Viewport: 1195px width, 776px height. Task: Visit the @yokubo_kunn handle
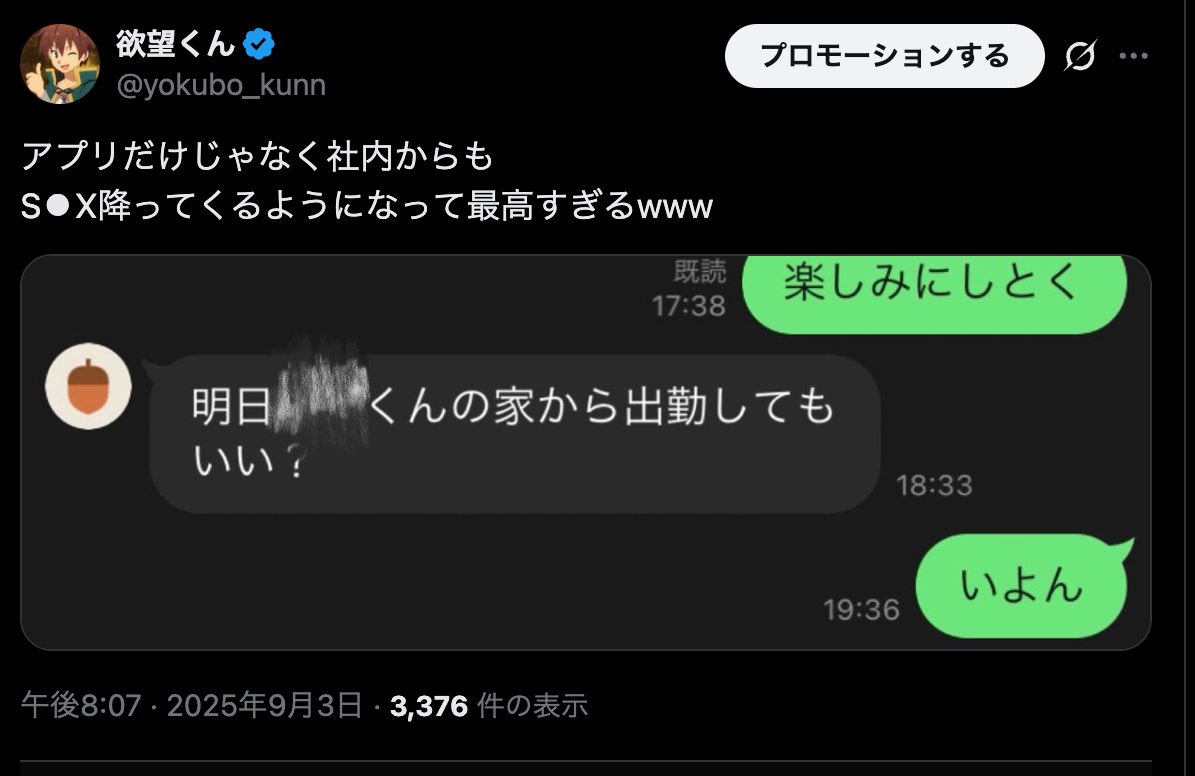click(222, 86)
